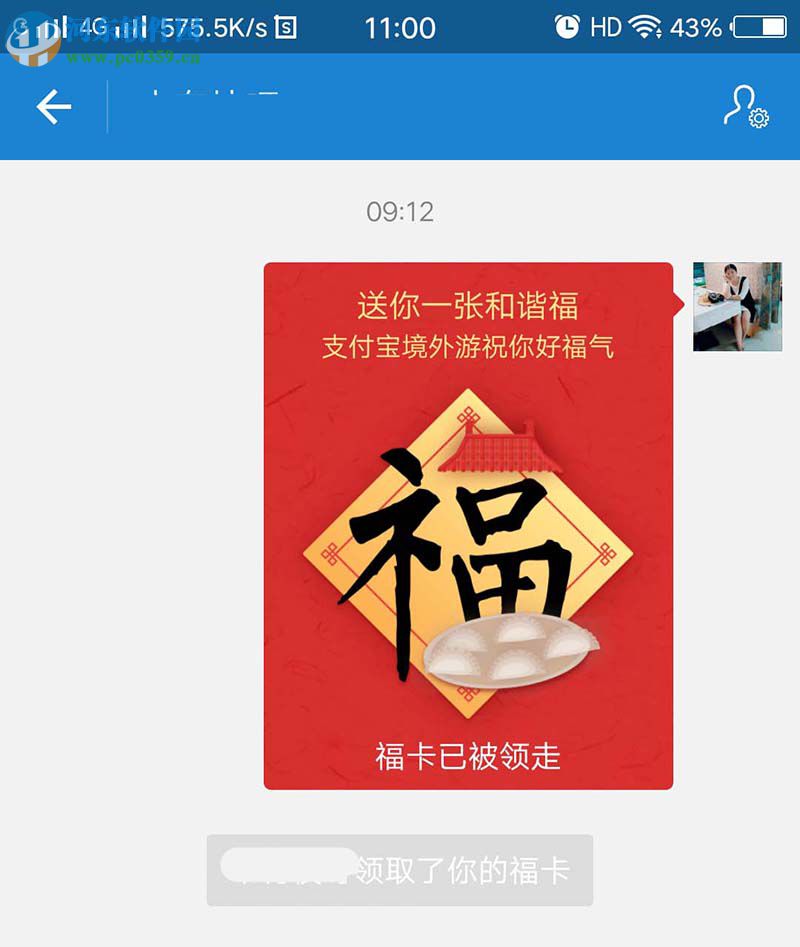
Task: Tap the HD voice indicator in status bar
Action: point(605,27)
